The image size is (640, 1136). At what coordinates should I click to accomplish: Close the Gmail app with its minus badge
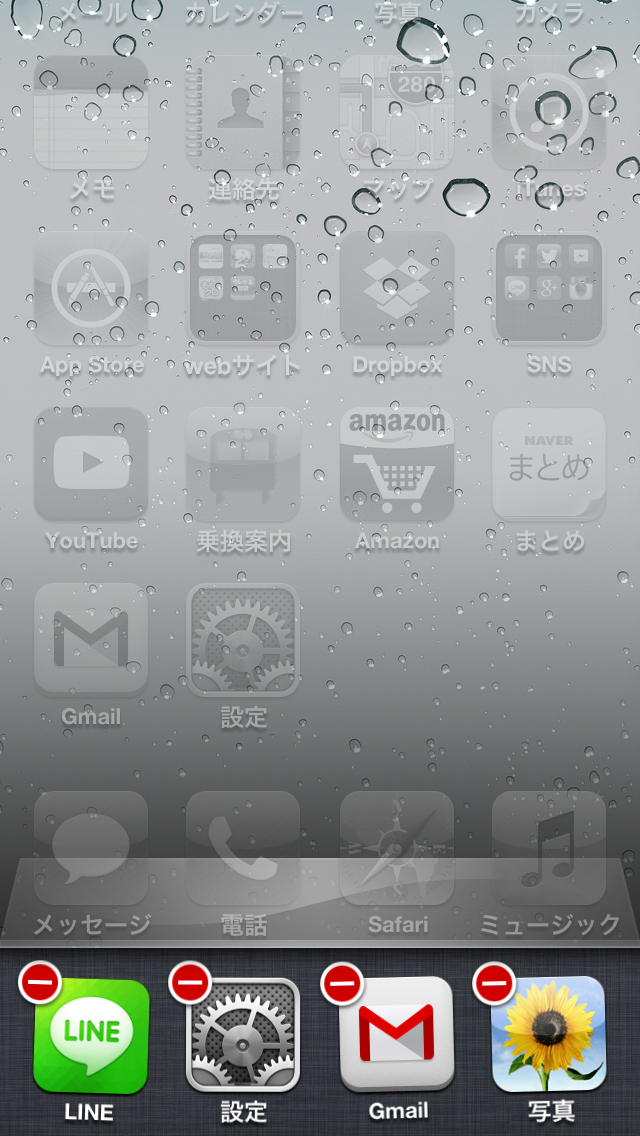pos(342,984)
